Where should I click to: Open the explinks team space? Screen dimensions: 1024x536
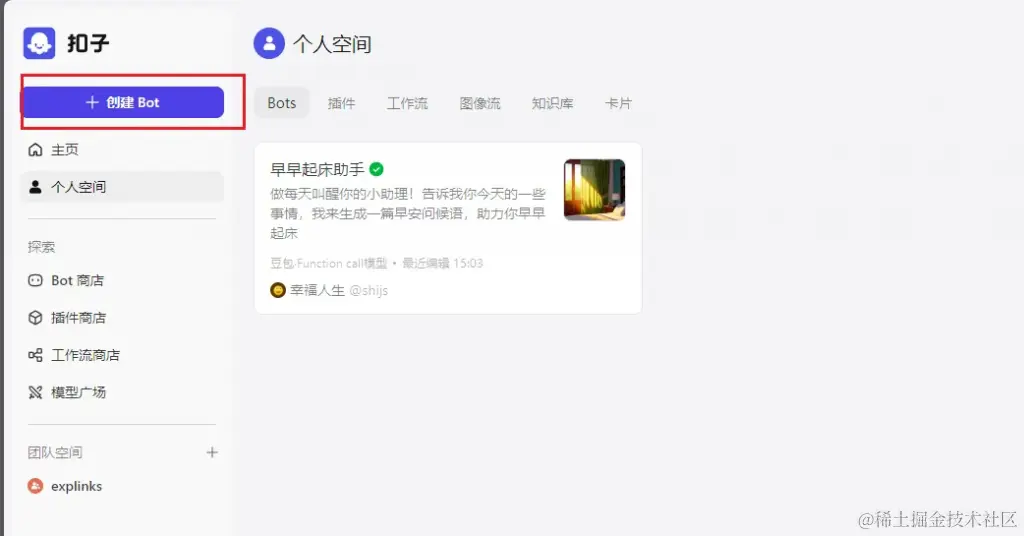tap(76, 486)
